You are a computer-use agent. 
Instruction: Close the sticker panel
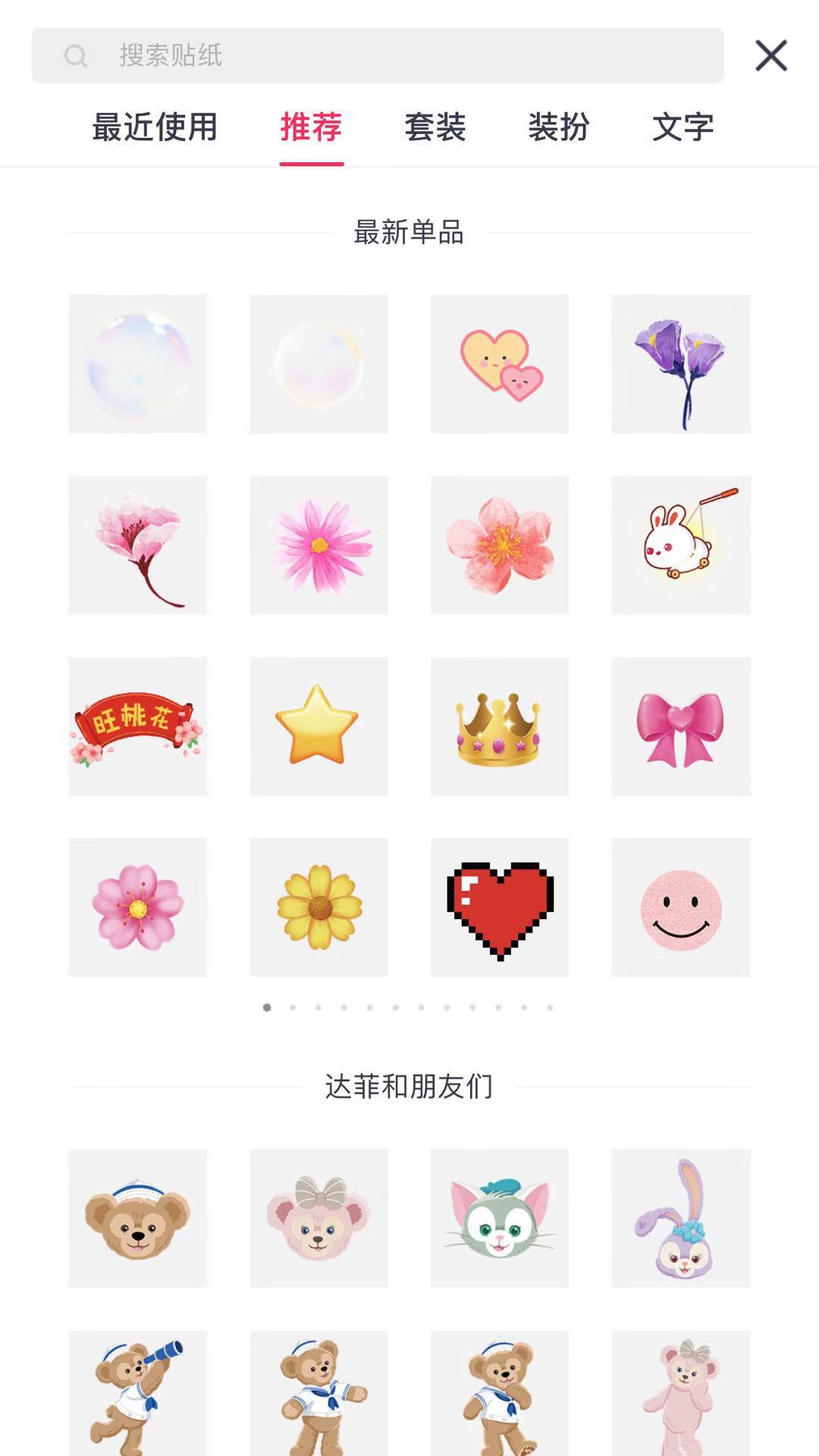point(771,55)
